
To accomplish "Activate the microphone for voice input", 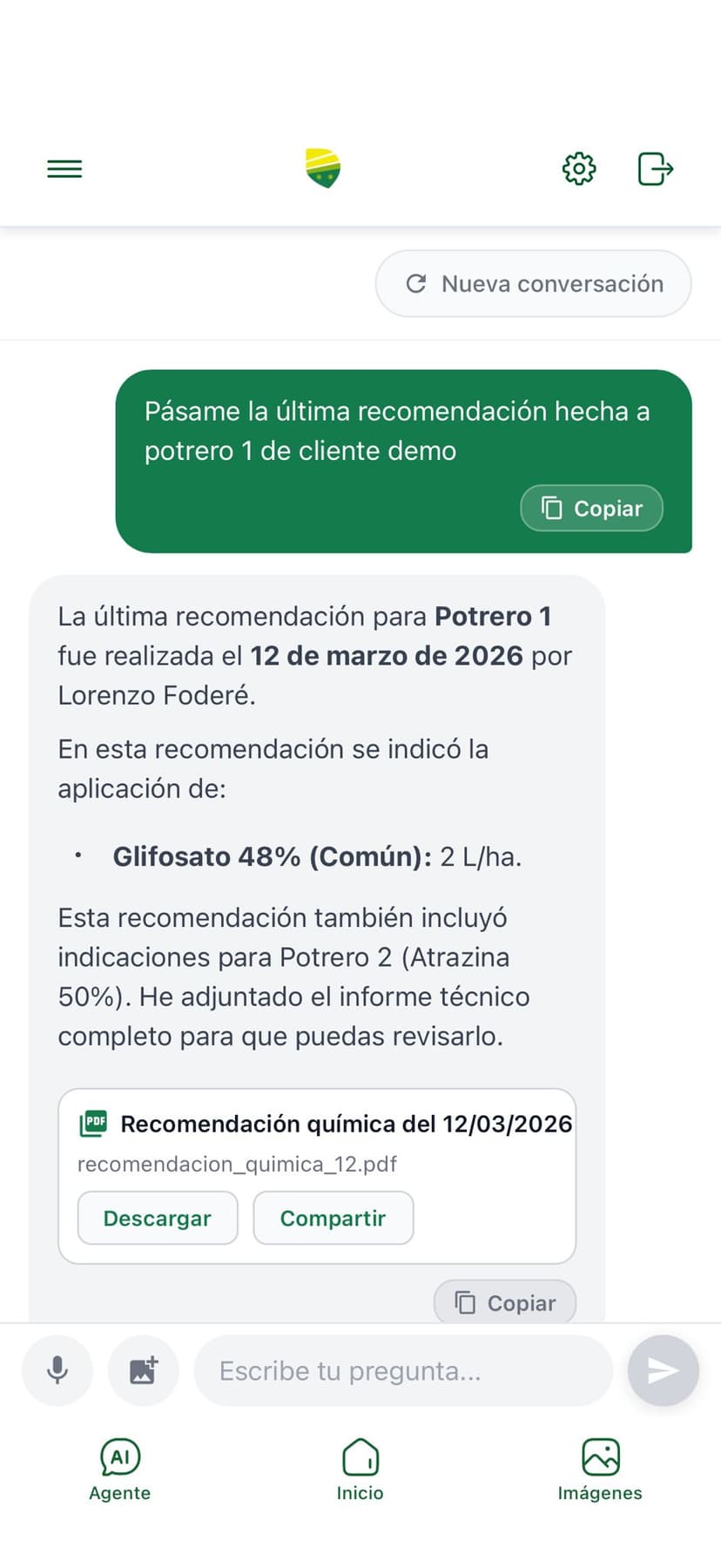I will tap(56, 1370).
